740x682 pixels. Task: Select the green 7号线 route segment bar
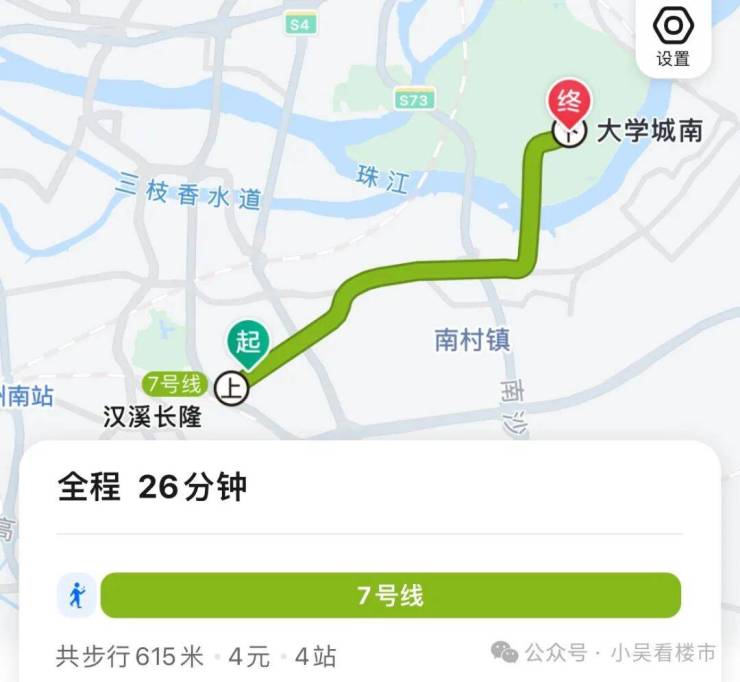point(390,596)
